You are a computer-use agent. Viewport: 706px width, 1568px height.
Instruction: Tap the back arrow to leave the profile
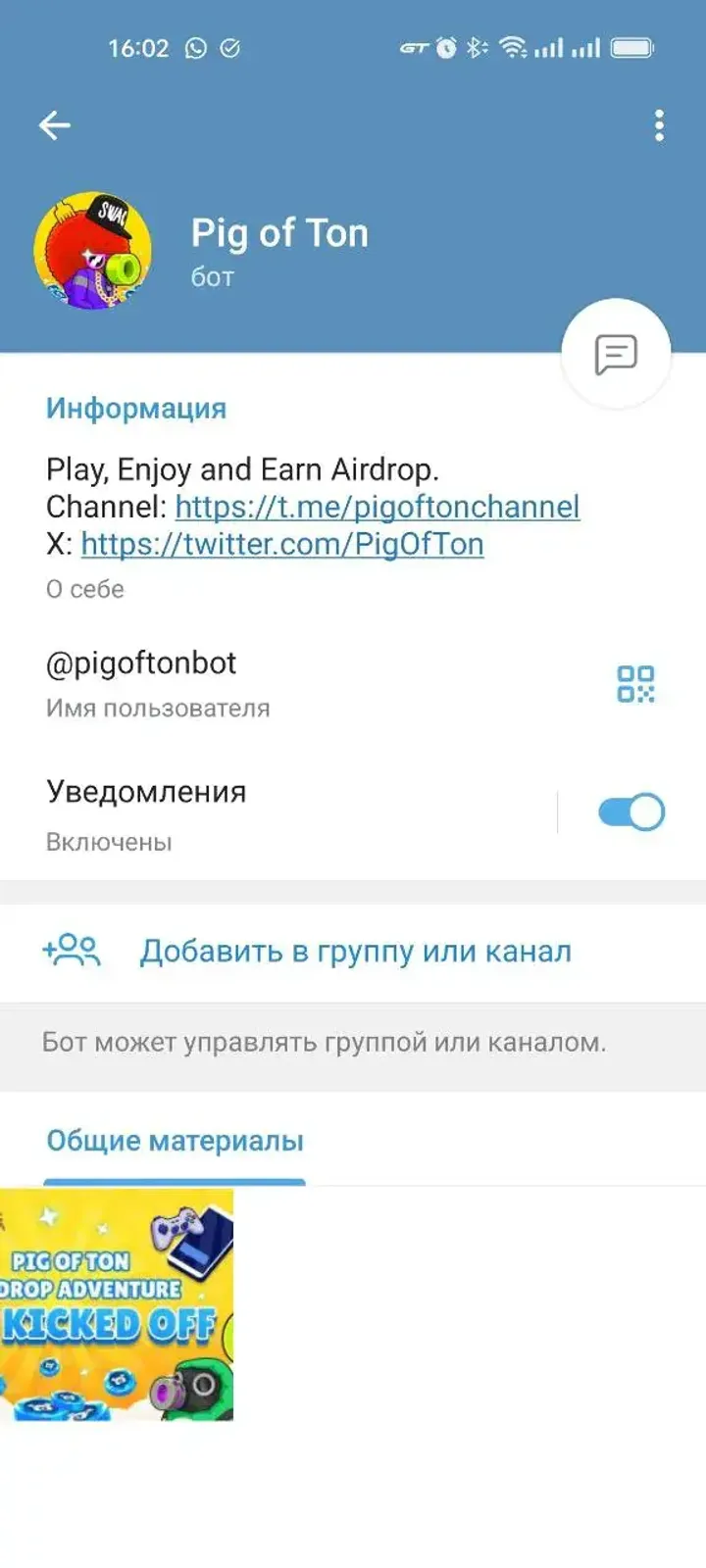pos(55,124)
